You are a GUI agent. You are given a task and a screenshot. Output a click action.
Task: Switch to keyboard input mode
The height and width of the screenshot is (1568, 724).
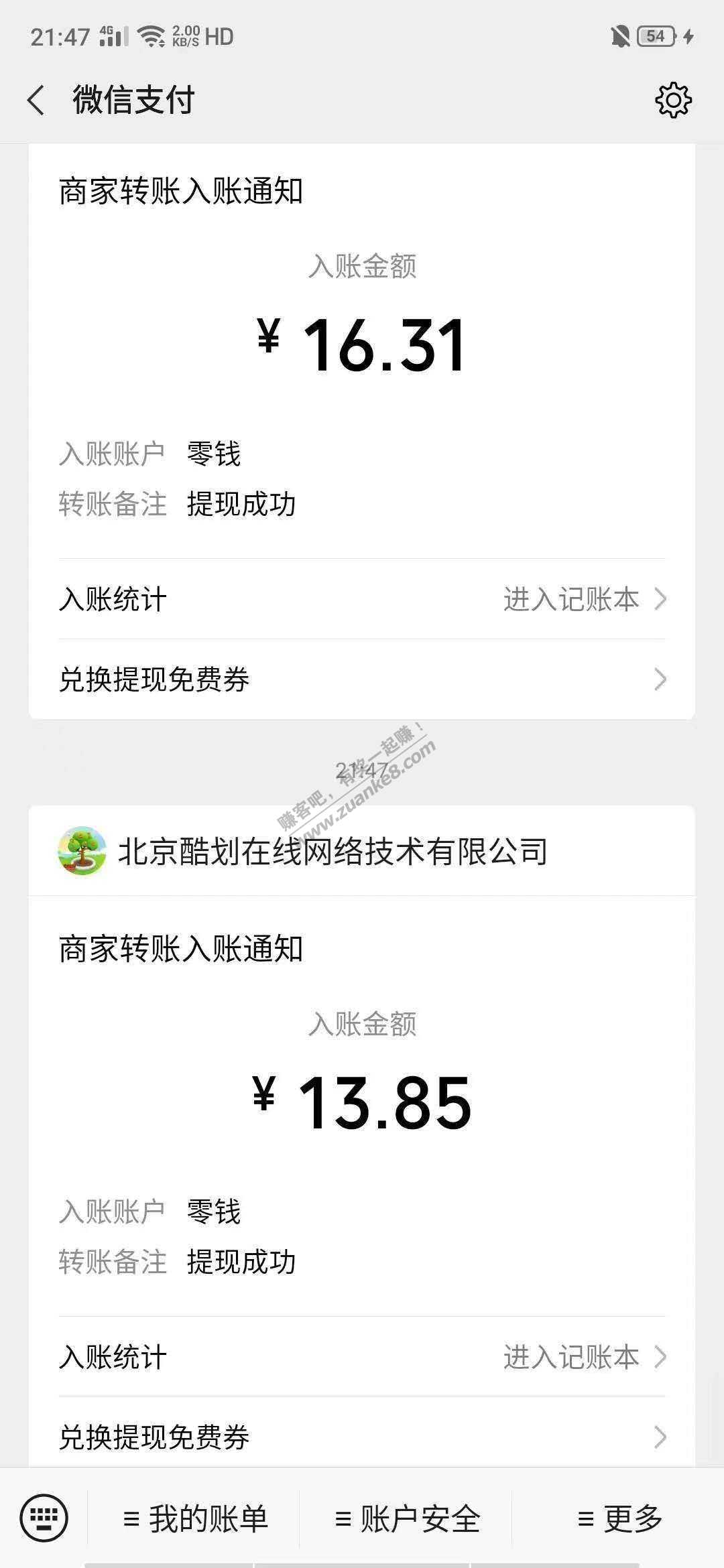click(x=44, y=1518)
